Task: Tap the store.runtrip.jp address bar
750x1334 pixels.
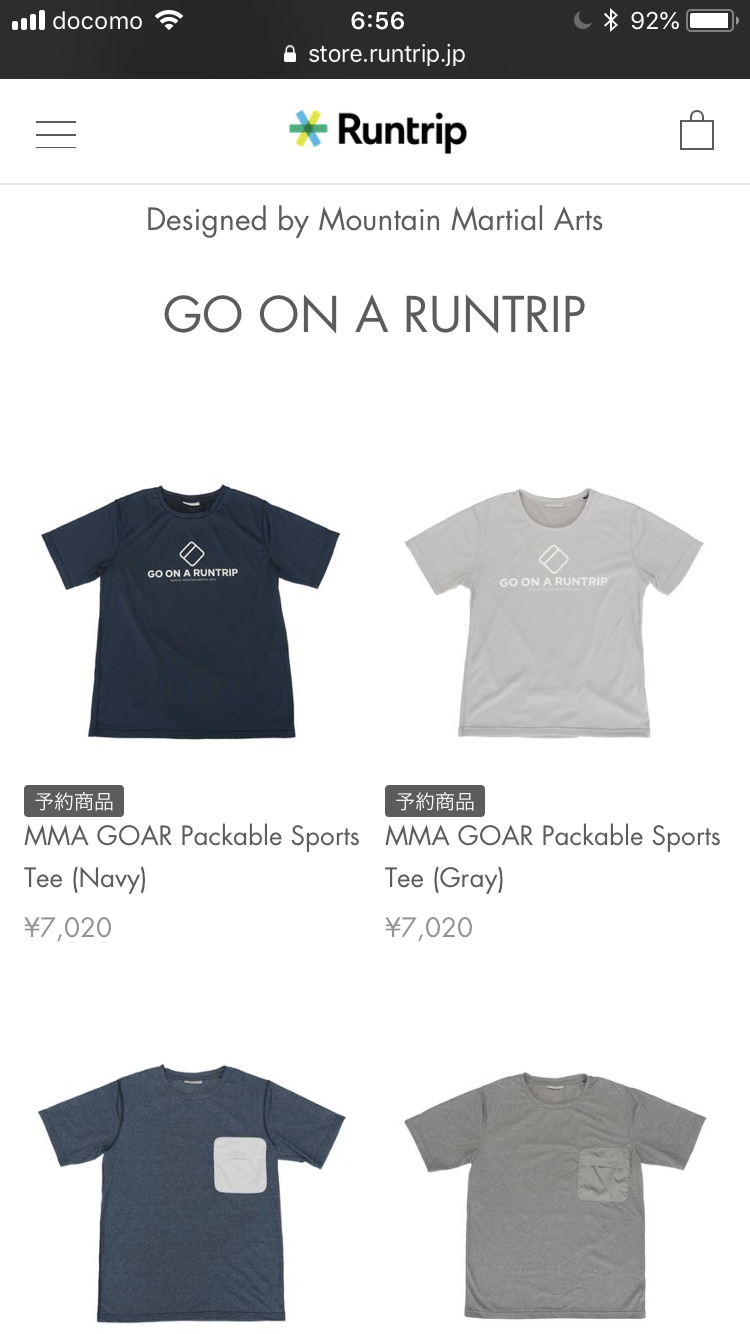Action: coord(375,54)
